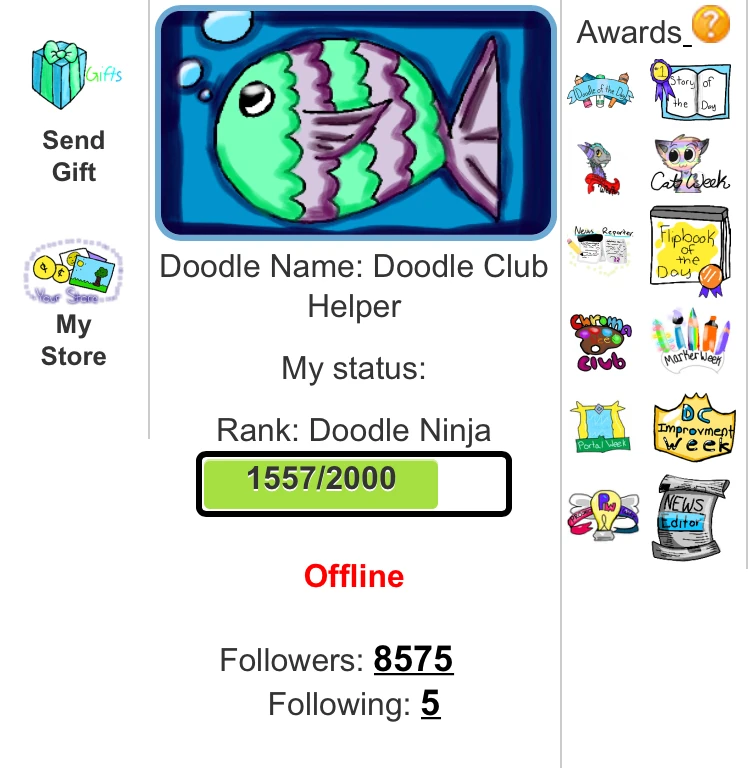The image size is (750, 768).
Task: Open the dragon badge under Doodle of the Day
Action: click(x=601, y=168)
